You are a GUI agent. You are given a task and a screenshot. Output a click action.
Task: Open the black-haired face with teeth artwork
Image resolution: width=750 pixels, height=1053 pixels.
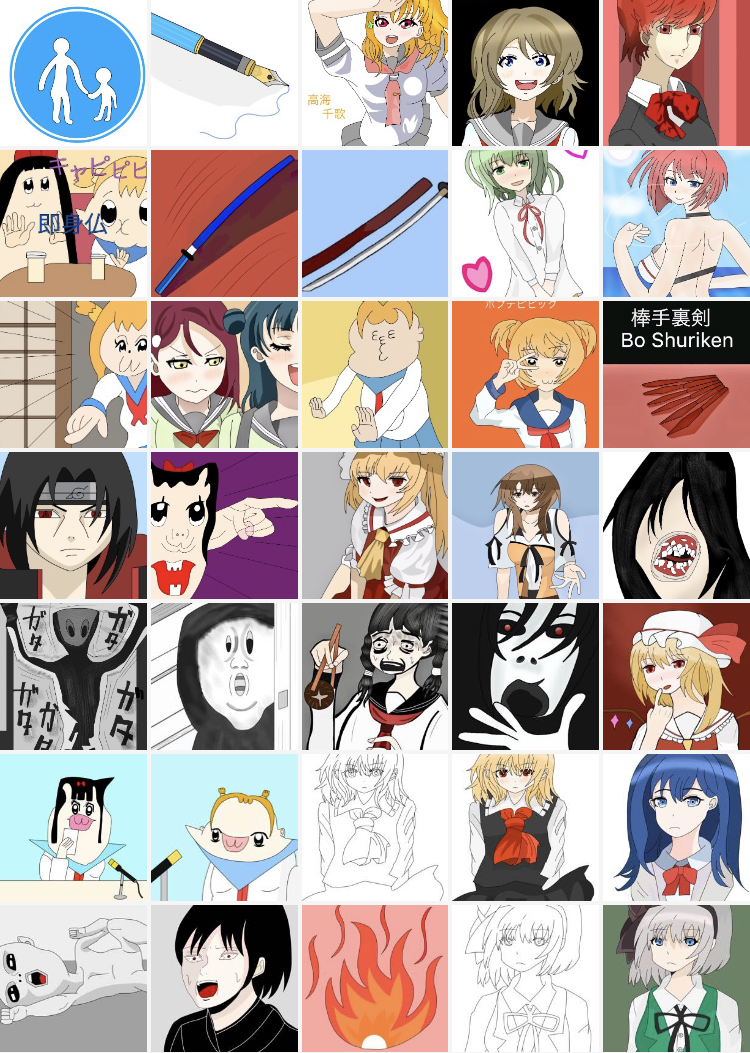tap(676, 526)
